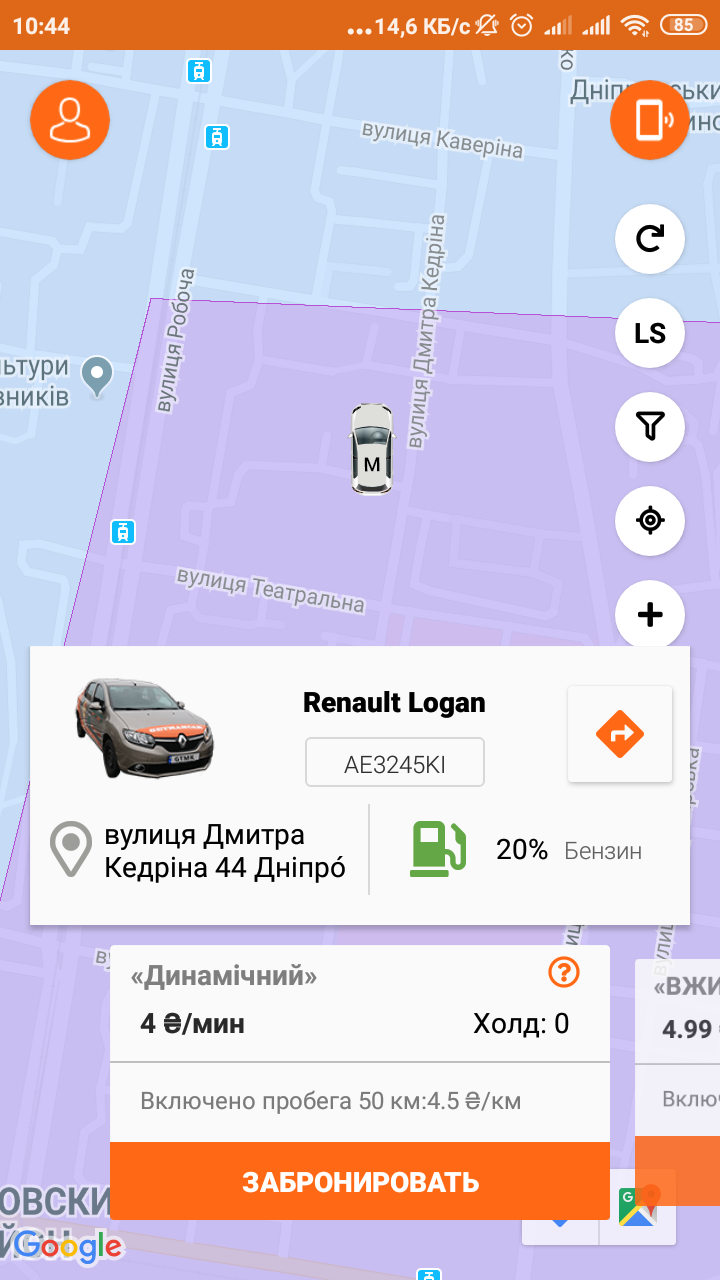The height and width of the screenshot is (1280, 720).
Task: Zoom map using the plus icon
Action: [649, 615]
